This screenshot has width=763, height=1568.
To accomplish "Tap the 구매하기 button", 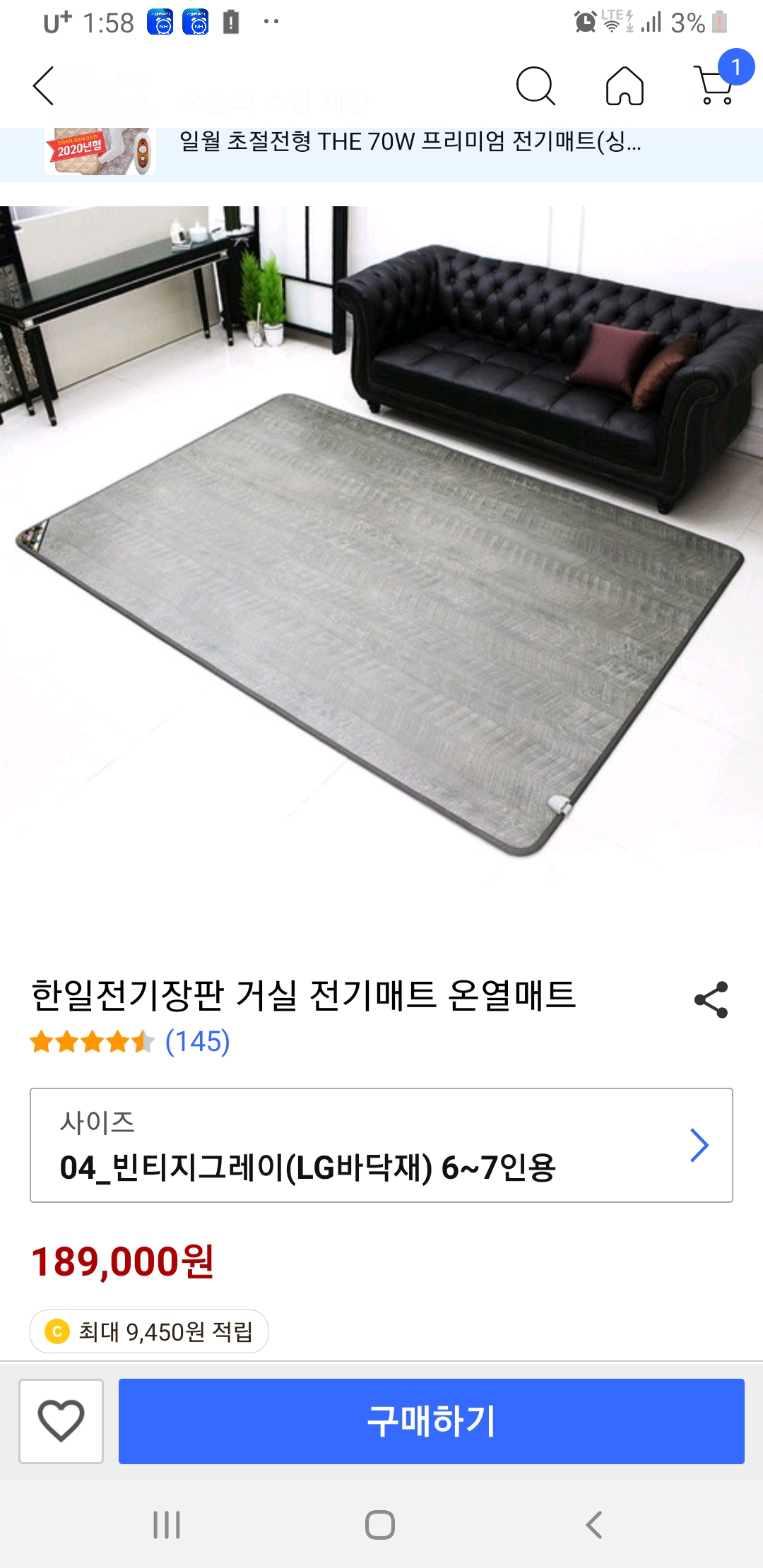I will (x=431, y=1420).
